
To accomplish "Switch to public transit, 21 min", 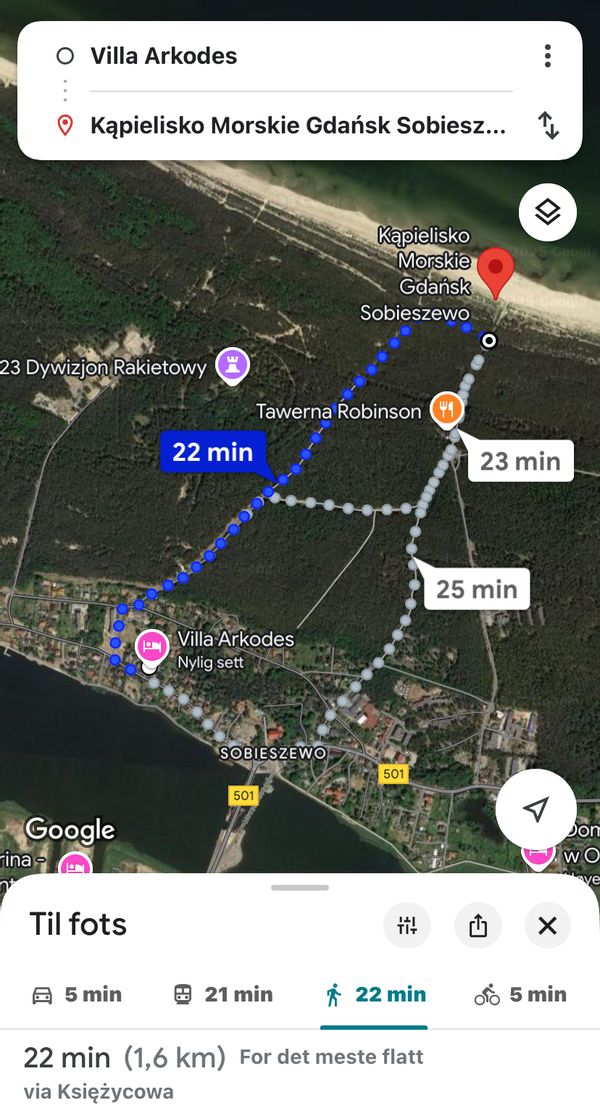I will click(222, 994).
